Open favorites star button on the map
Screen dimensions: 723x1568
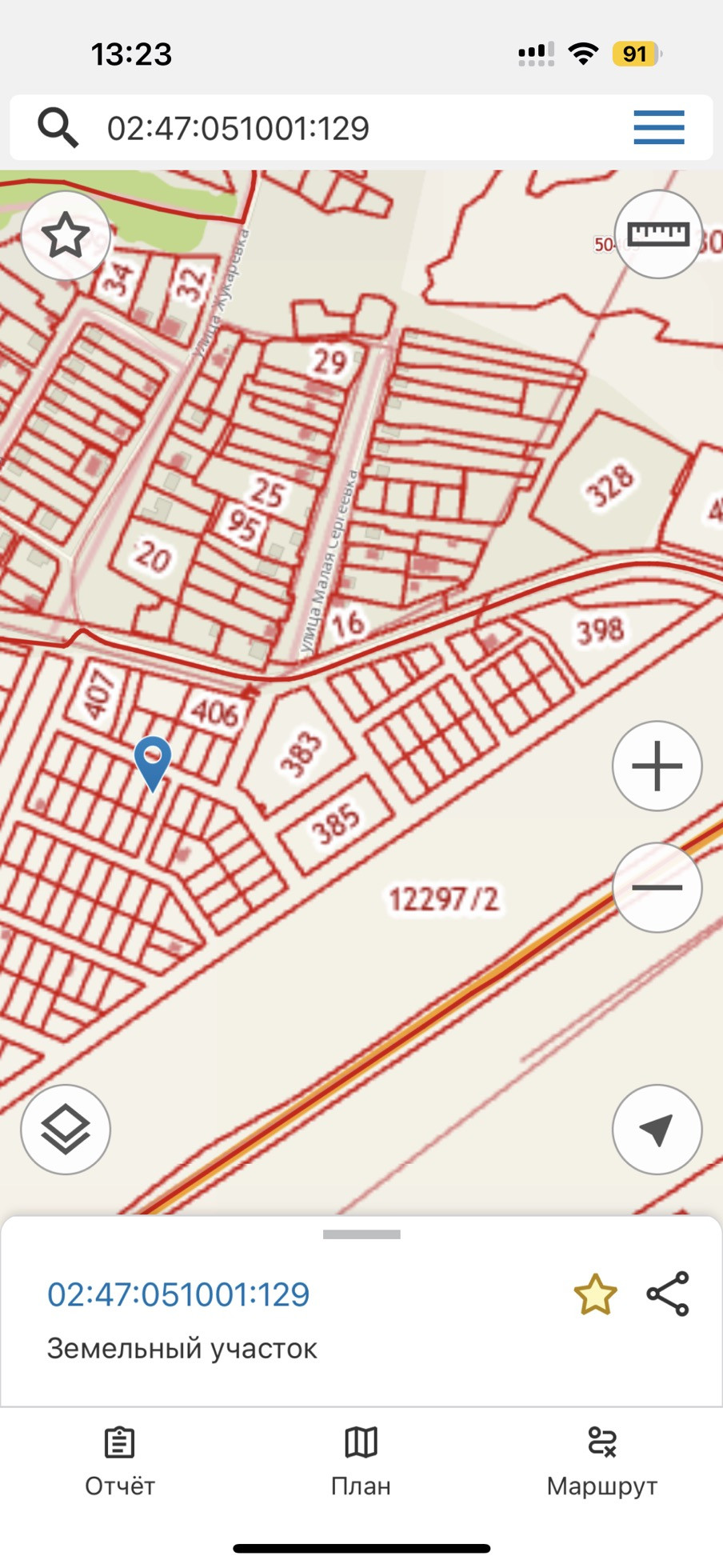66,236
